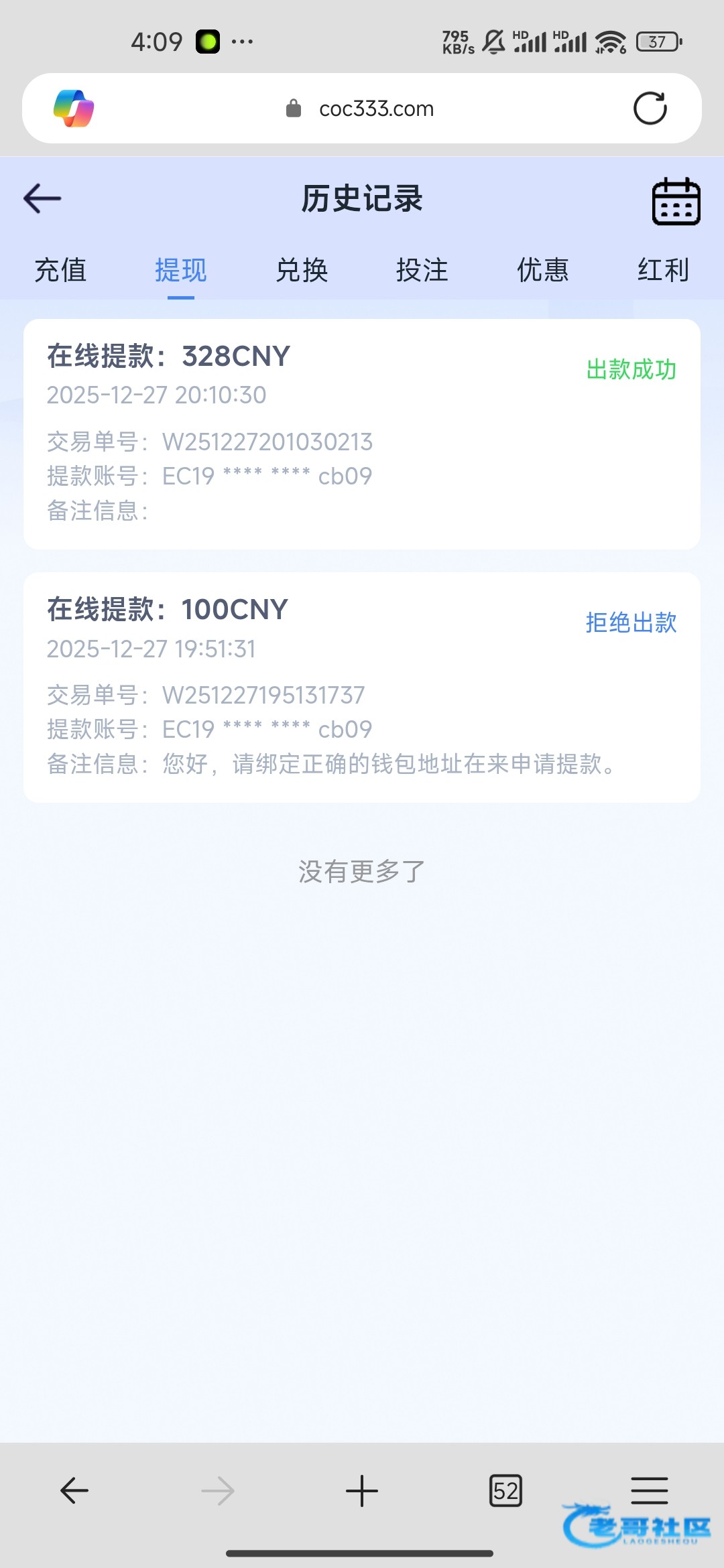Screen dimensions: 724x1568
Task: Select the 提现 tab
Action: (181, 270)
